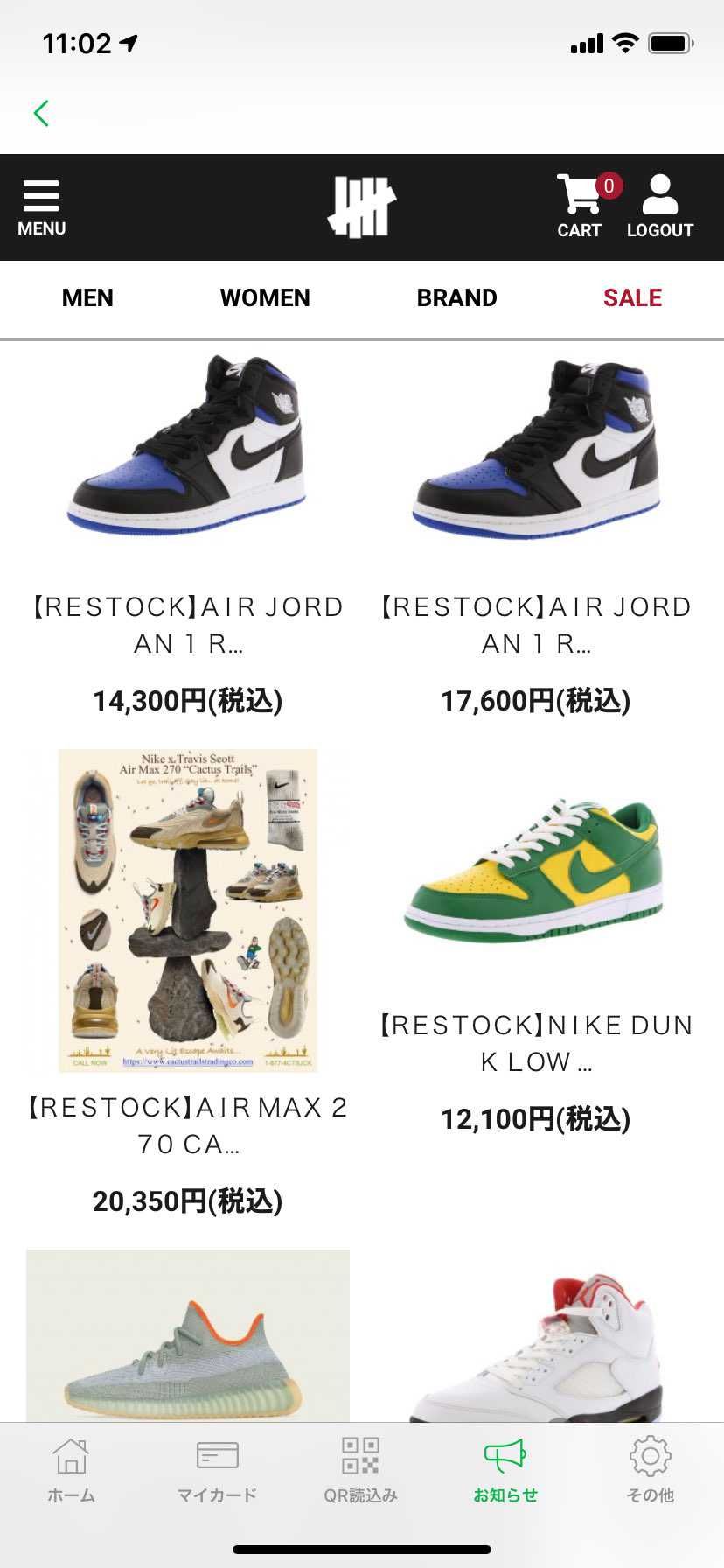
Task: Open the Air Max 270 Cactus Trails item
Action: click(x=188, y=910)
